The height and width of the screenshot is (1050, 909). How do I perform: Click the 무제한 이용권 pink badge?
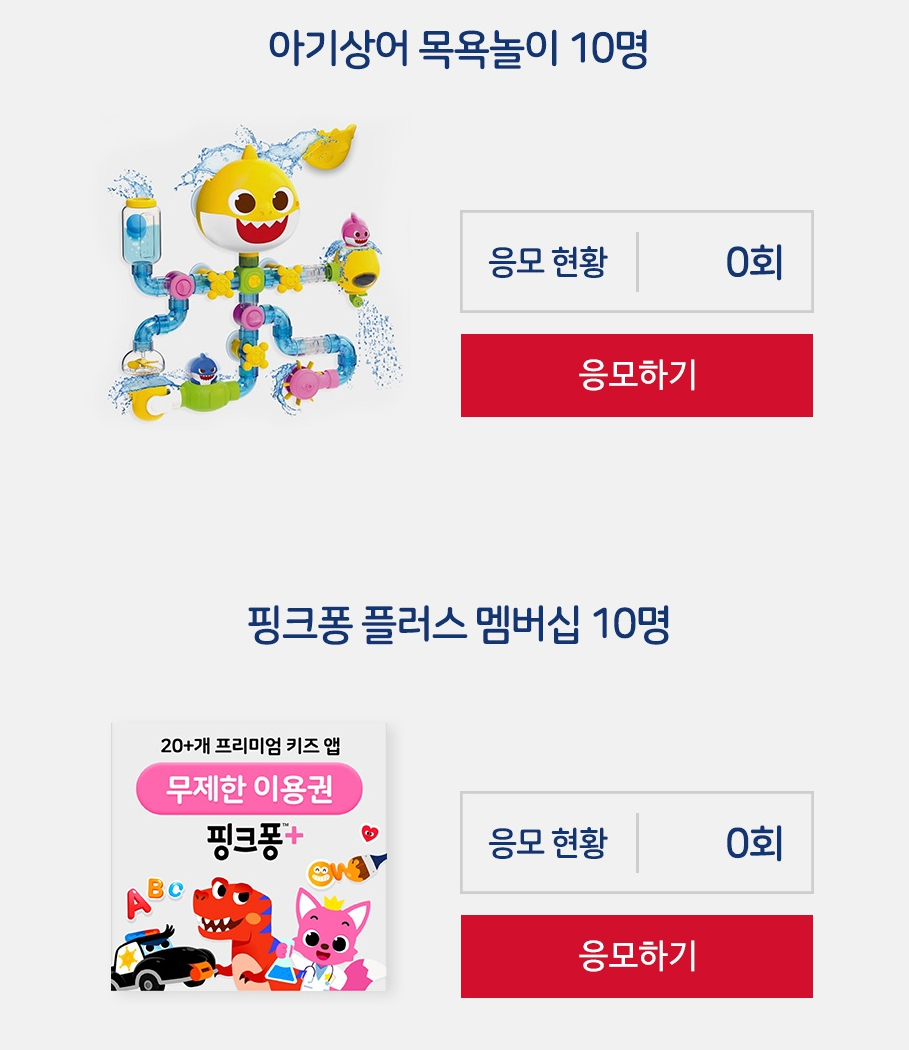(250, 789)
